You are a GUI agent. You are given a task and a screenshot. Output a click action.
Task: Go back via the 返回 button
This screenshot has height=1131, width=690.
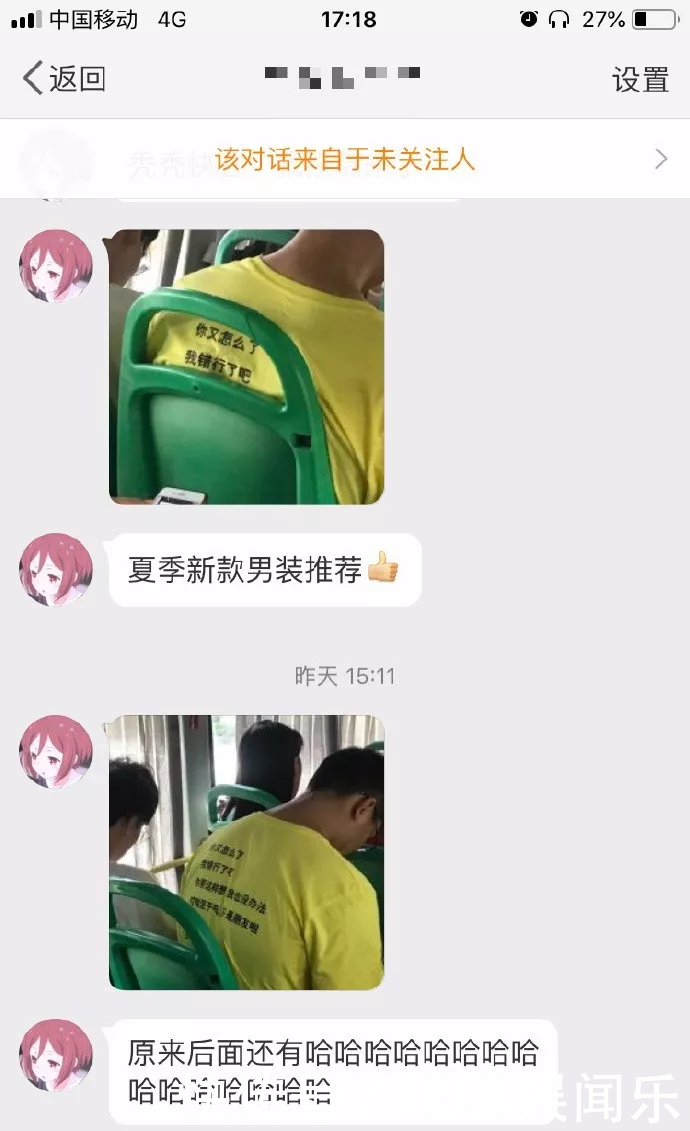(64, 78)
